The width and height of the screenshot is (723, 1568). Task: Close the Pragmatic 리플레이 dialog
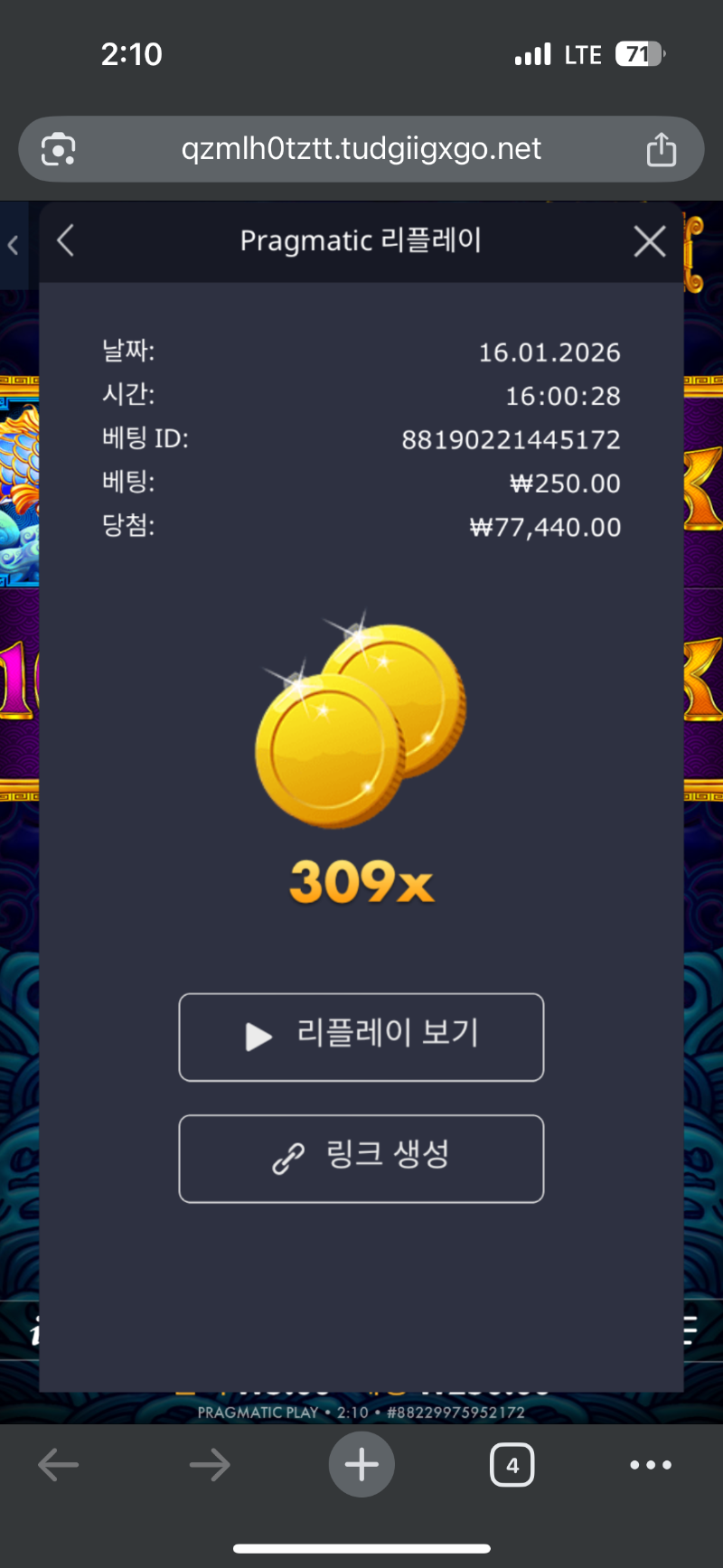(650, 241)
